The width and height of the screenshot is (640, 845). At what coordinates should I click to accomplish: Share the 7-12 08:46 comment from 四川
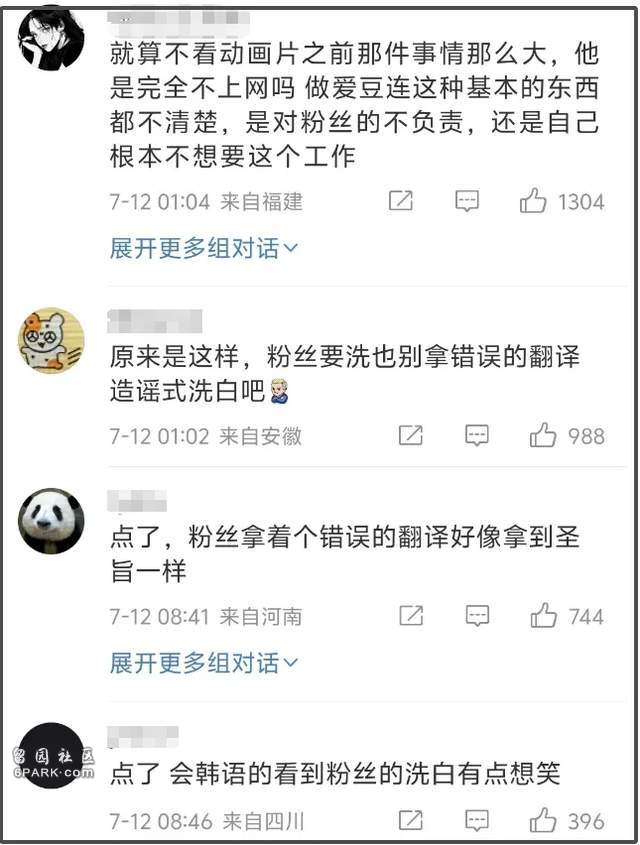pos(411,822)
